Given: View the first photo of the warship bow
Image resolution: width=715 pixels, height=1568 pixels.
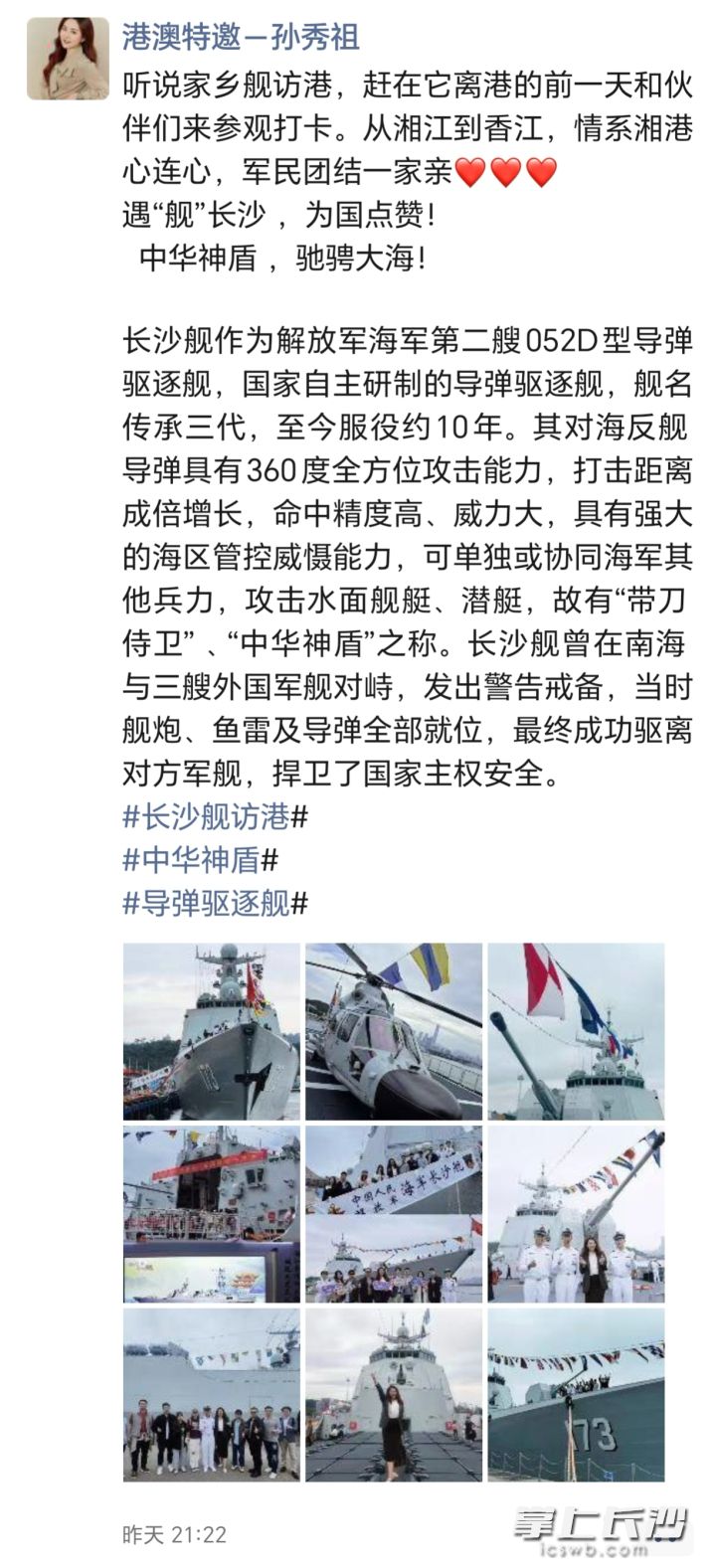Looking at the screenshot, I should pyautogui.click(x=211, y=1031).
